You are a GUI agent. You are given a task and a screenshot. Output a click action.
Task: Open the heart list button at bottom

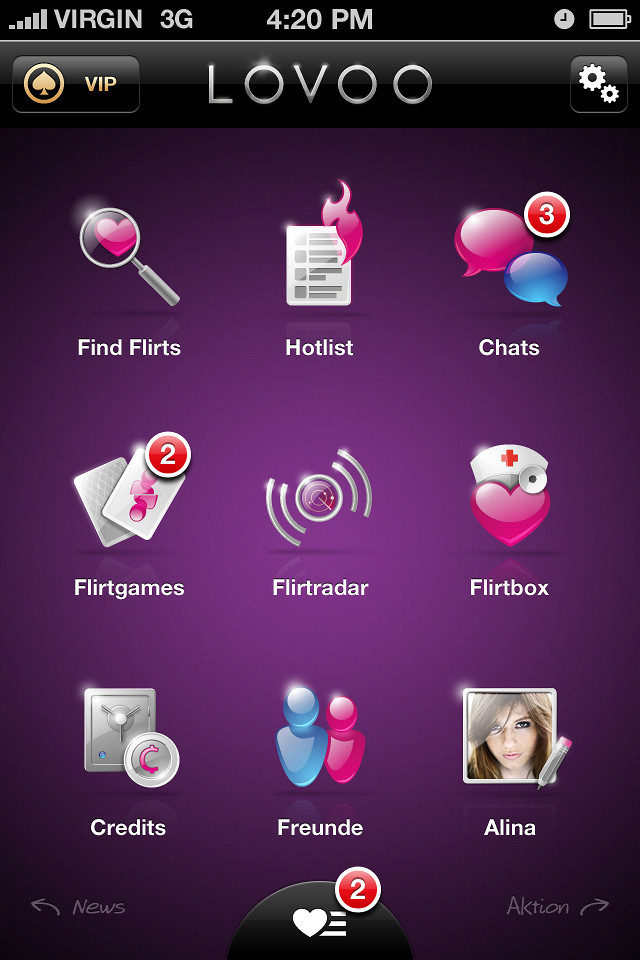[x=320, y=922]
